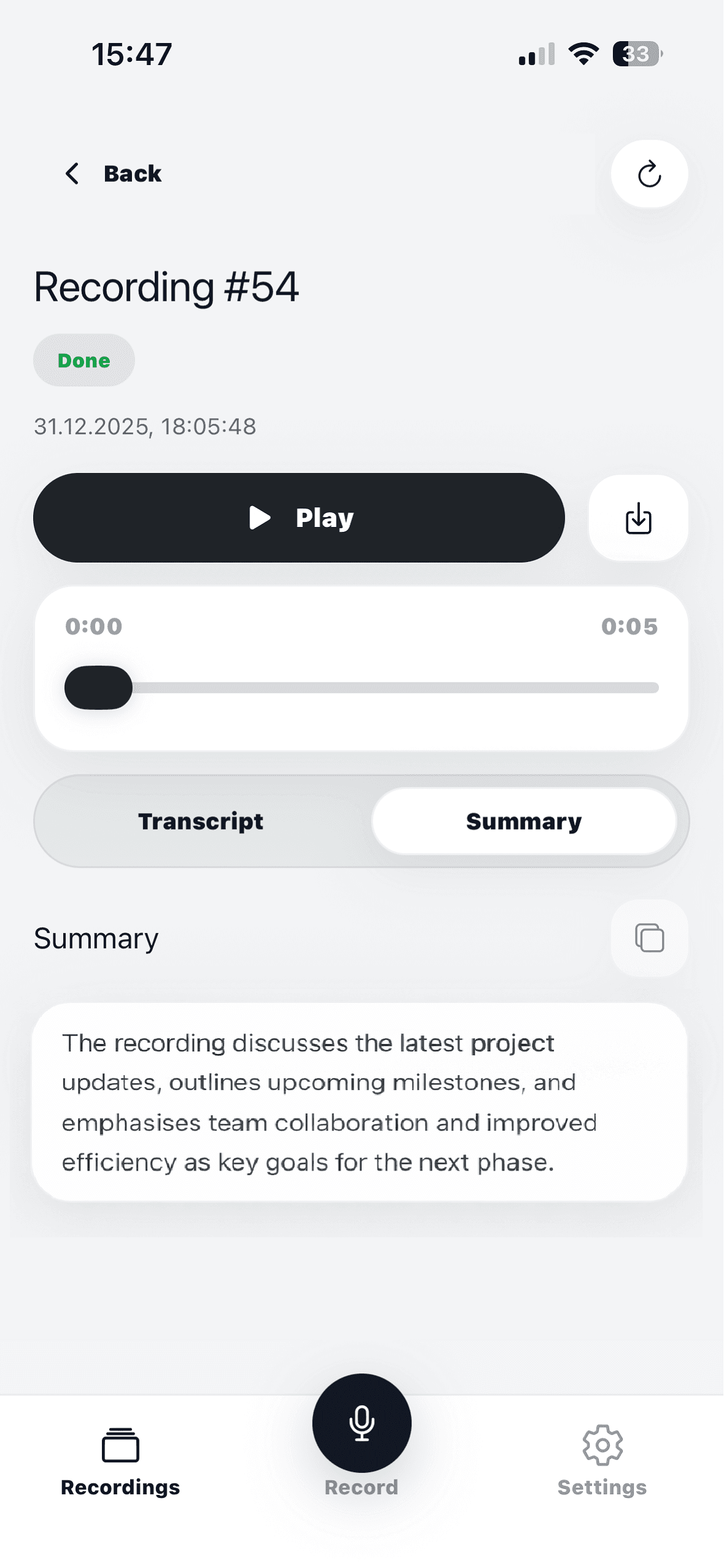The width and height of the screenshot is (724, 1568).
Task: Tap the refresh icon at top right
Action: 648,174
